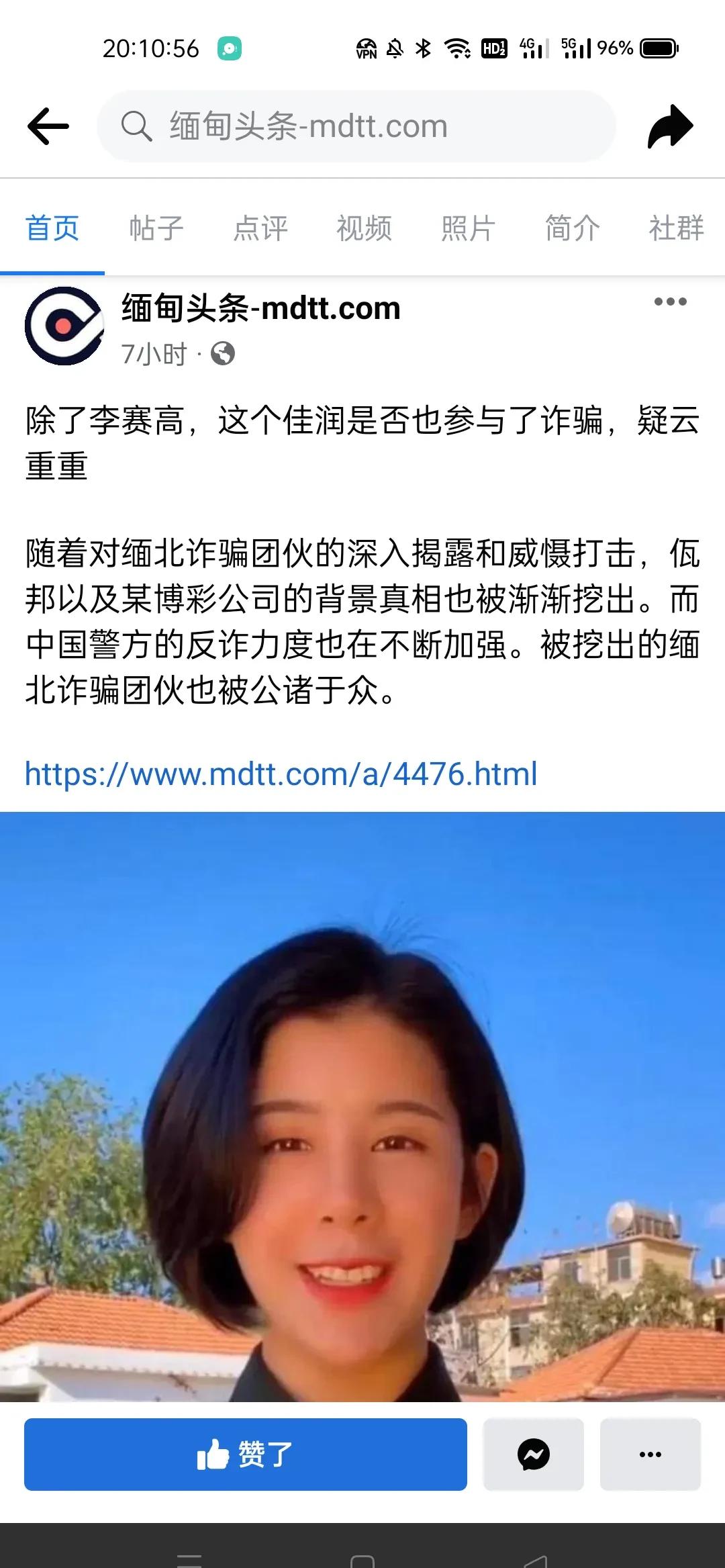Tap the 缅甸头条-mdtt.com search field
The width and height of the screenshot is (725, 1568).
point(356,126)
